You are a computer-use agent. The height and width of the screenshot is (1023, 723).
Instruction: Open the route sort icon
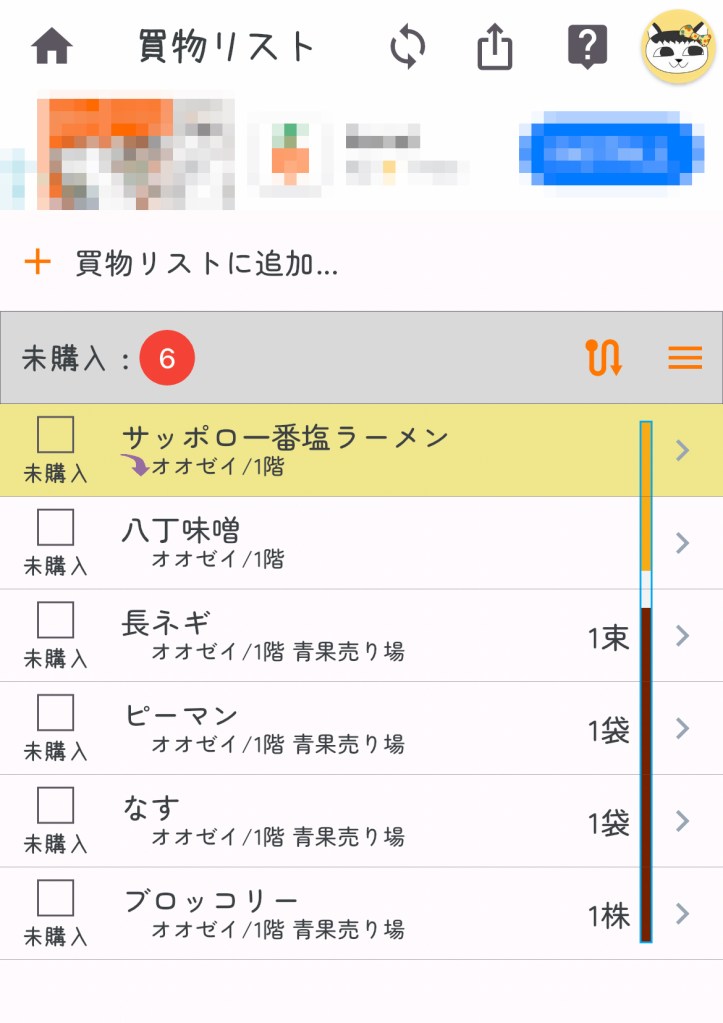point(604,358)
